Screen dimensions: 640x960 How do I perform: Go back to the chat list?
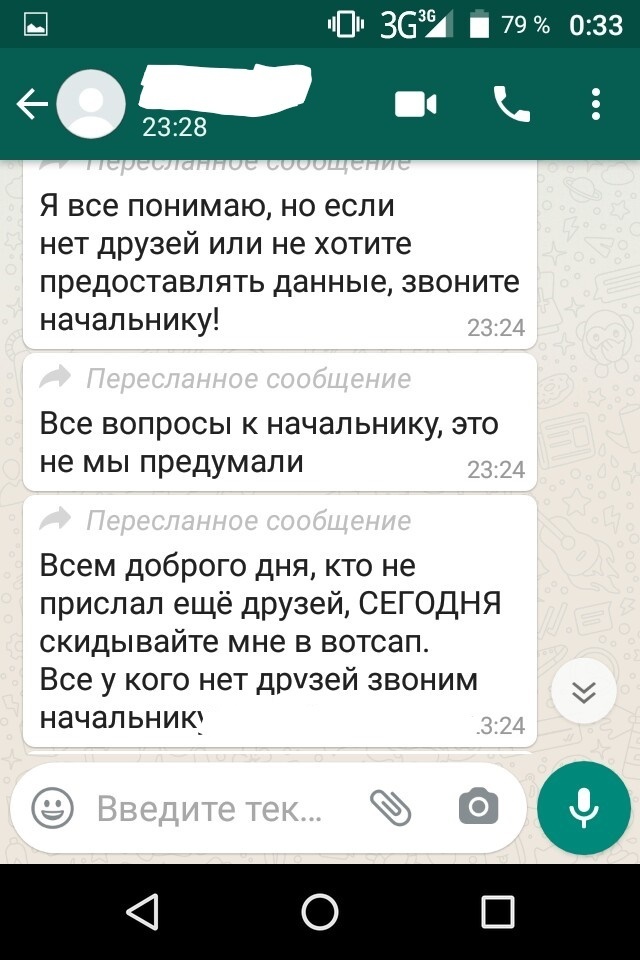(31, 104)
